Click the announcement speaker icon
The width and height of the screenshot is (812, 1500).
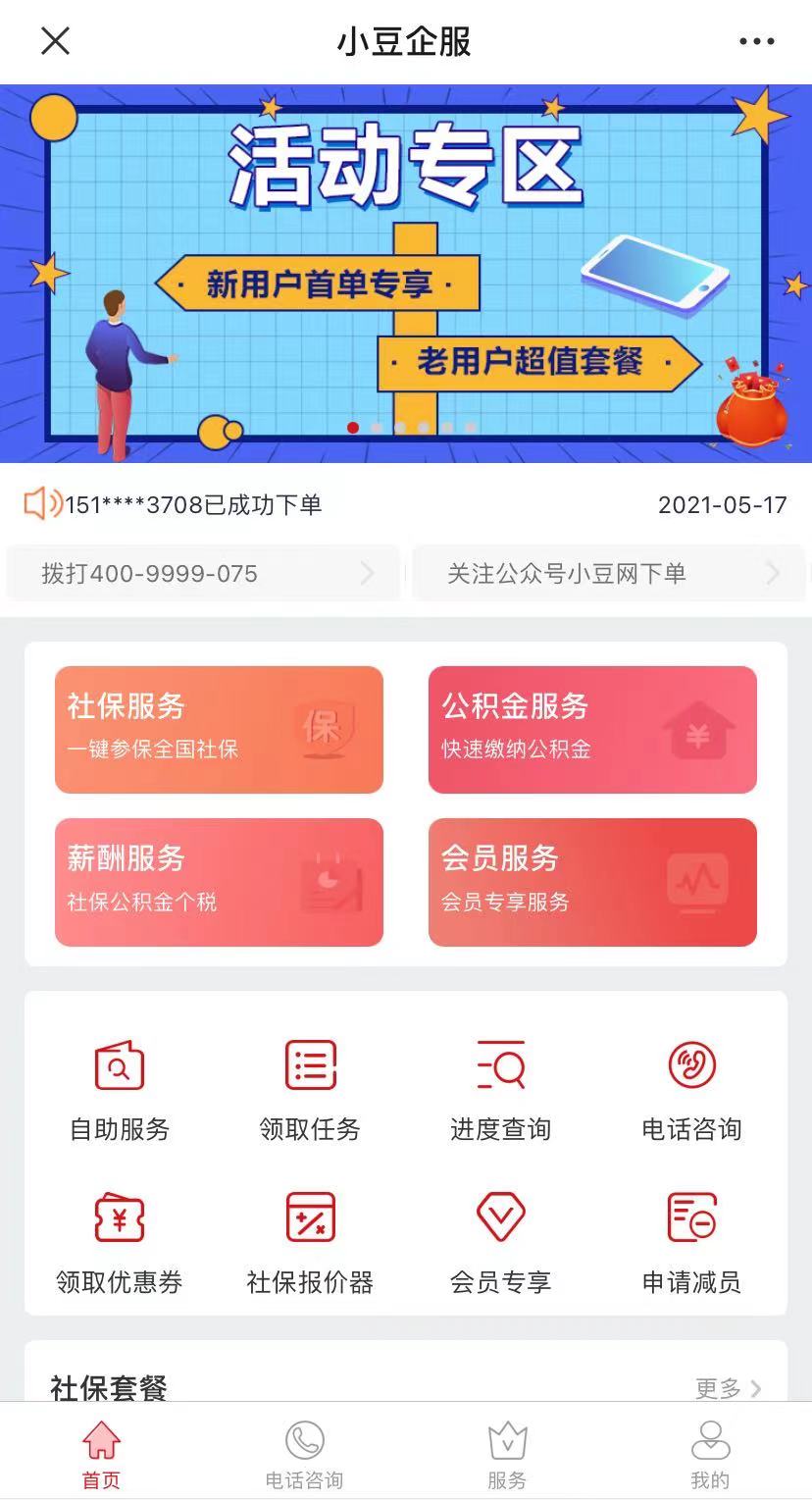tap(39, 504)
